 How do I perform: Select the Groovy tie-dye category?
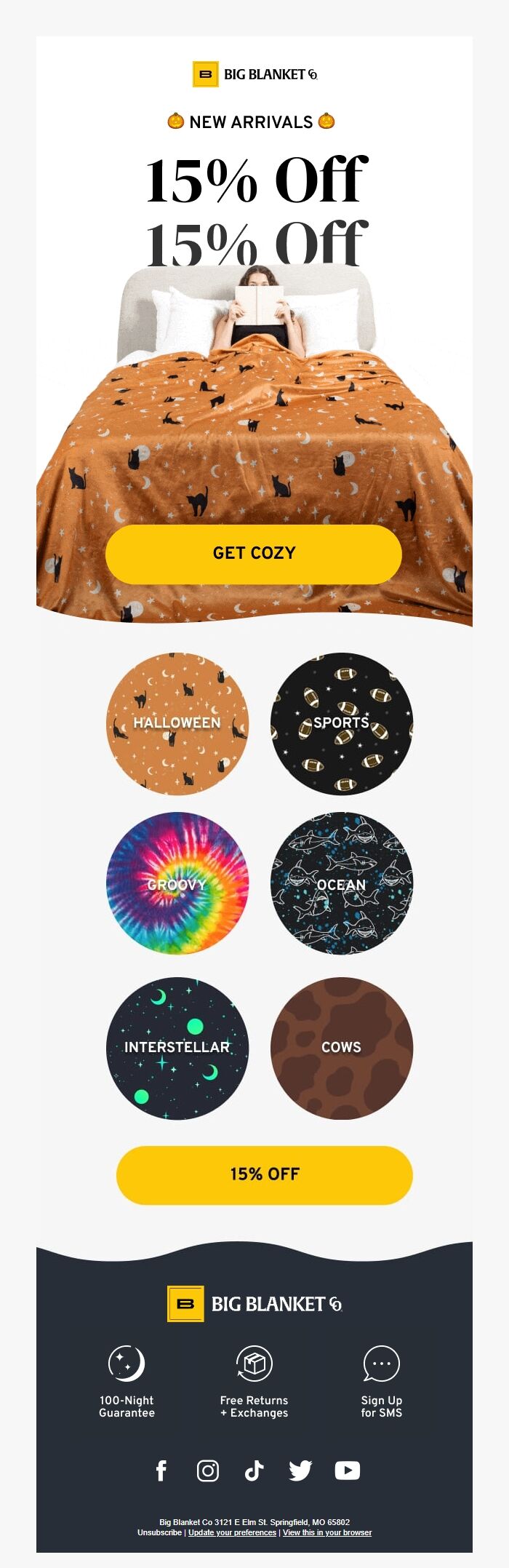[x=177, y=883]
